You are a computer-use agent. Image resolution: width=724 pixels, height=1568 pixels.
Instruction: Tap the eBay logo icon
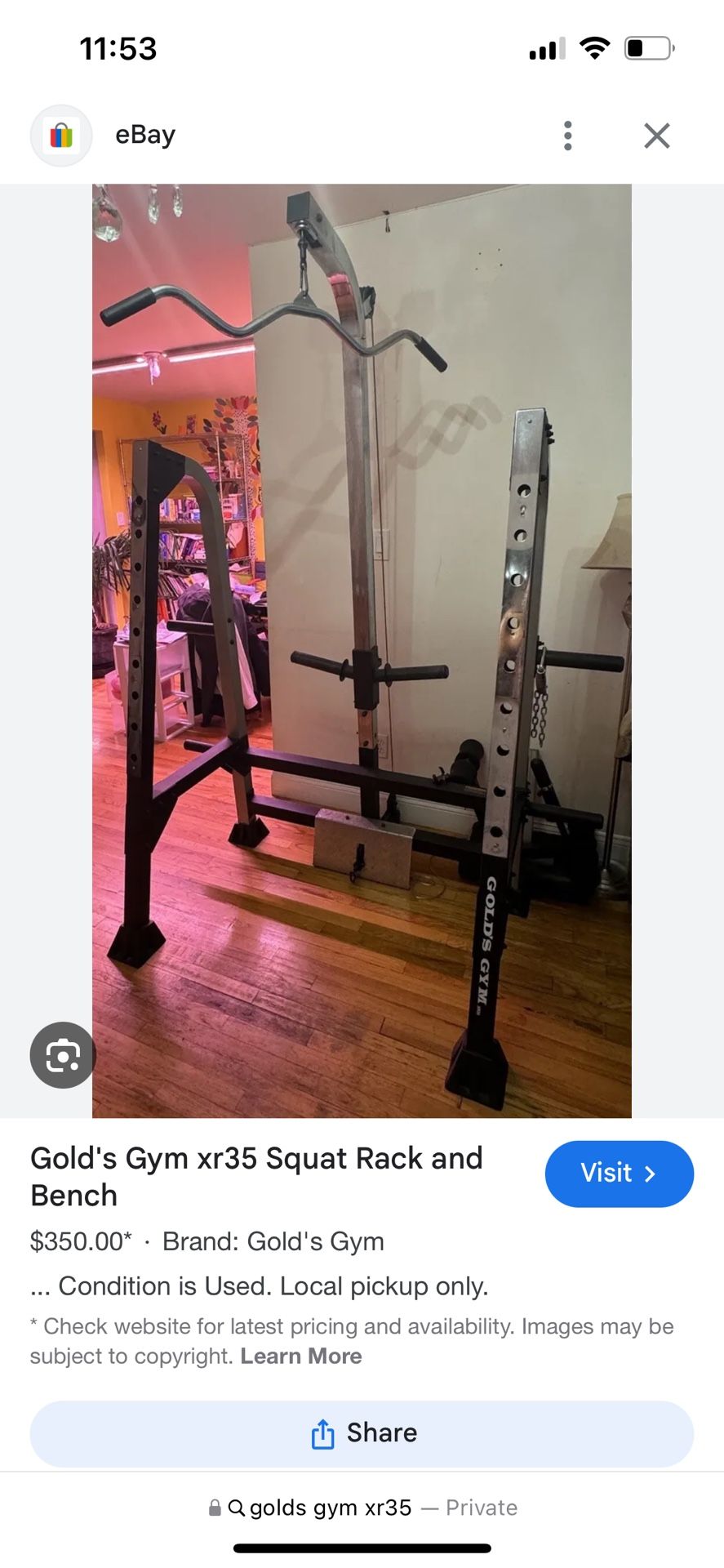pos(62,136)
